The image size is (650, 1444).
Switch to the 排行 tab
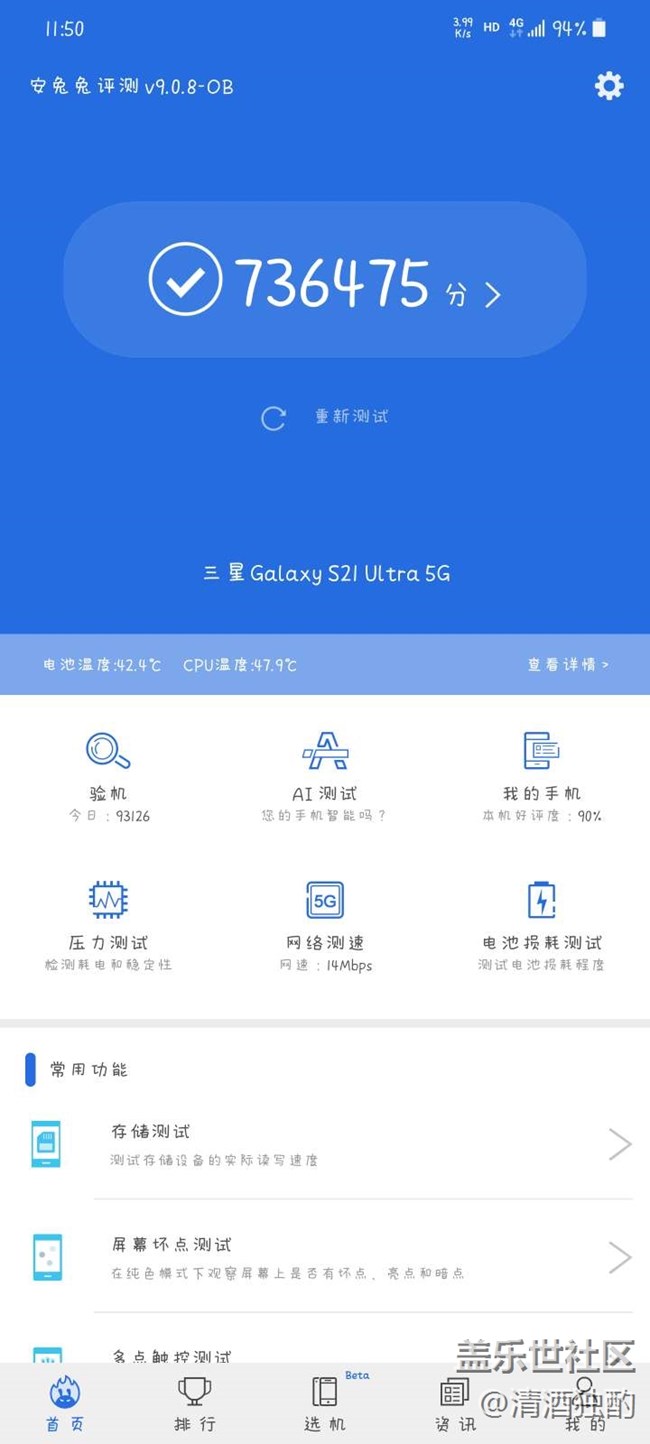pyautogui.click(x=194, y=1402)
